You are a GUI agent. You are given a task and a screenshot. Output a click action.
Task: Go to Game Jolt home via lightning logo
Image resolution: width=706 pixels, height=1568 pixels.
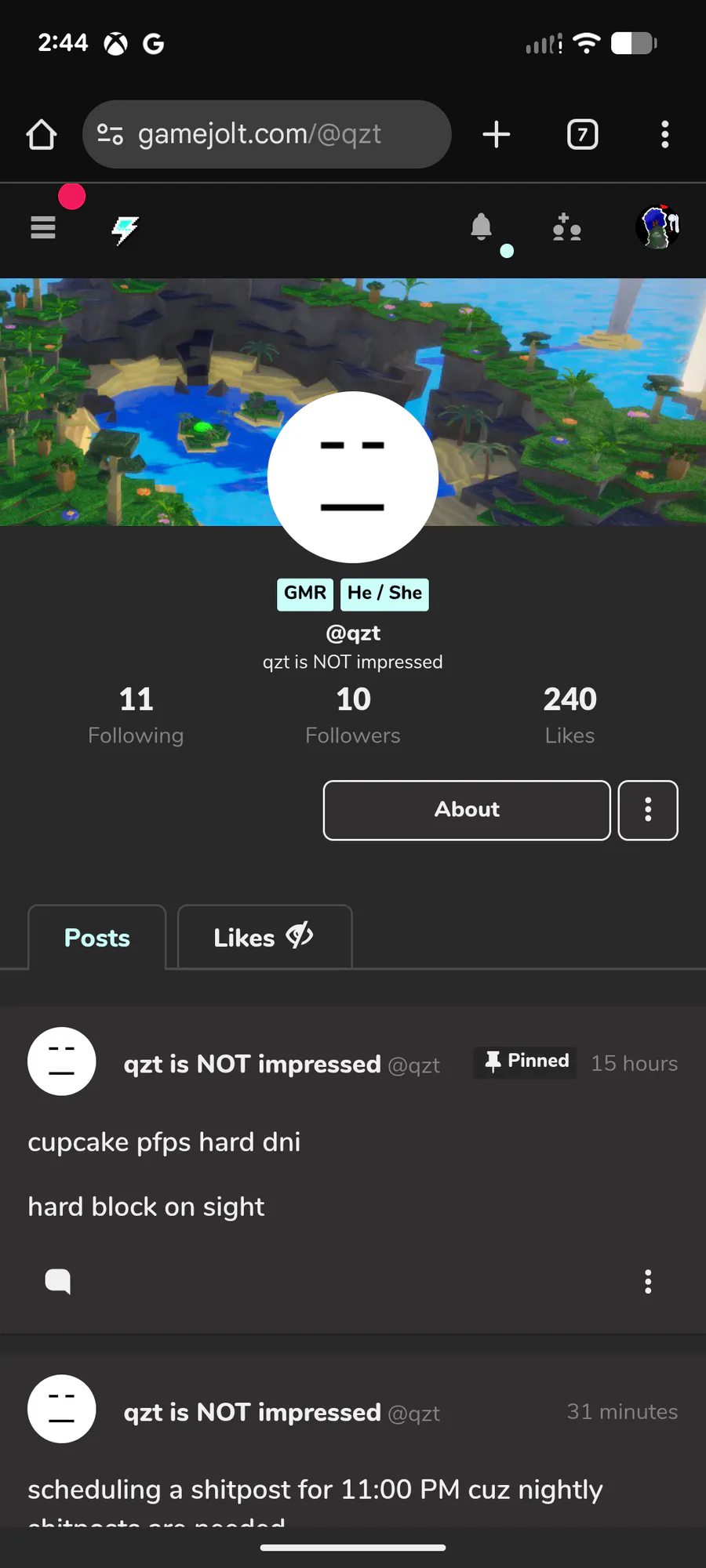click(x=125, y=230)
